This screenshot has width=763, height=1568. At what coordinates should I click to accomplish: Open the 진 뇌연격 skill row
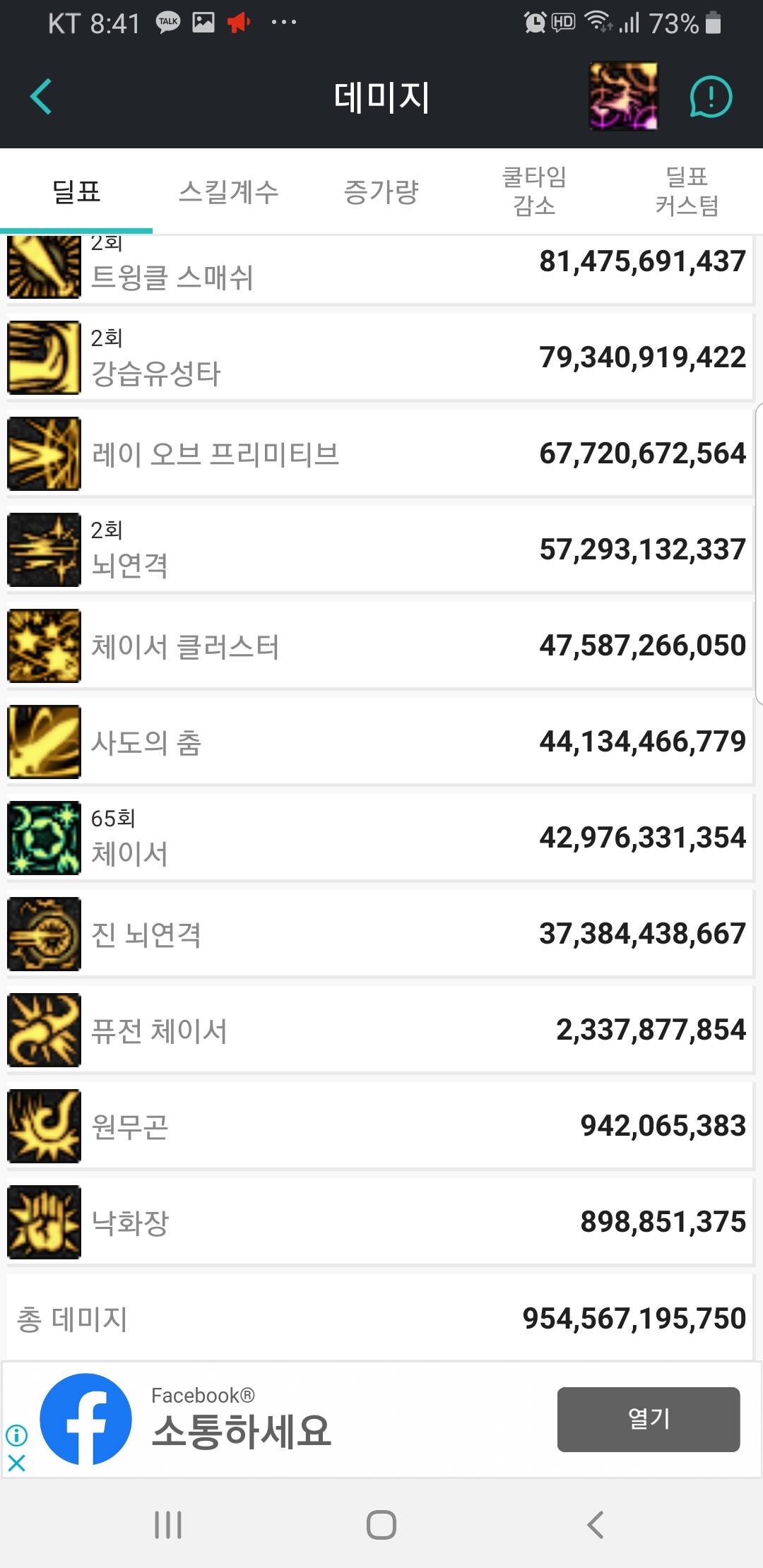[380, 934]
